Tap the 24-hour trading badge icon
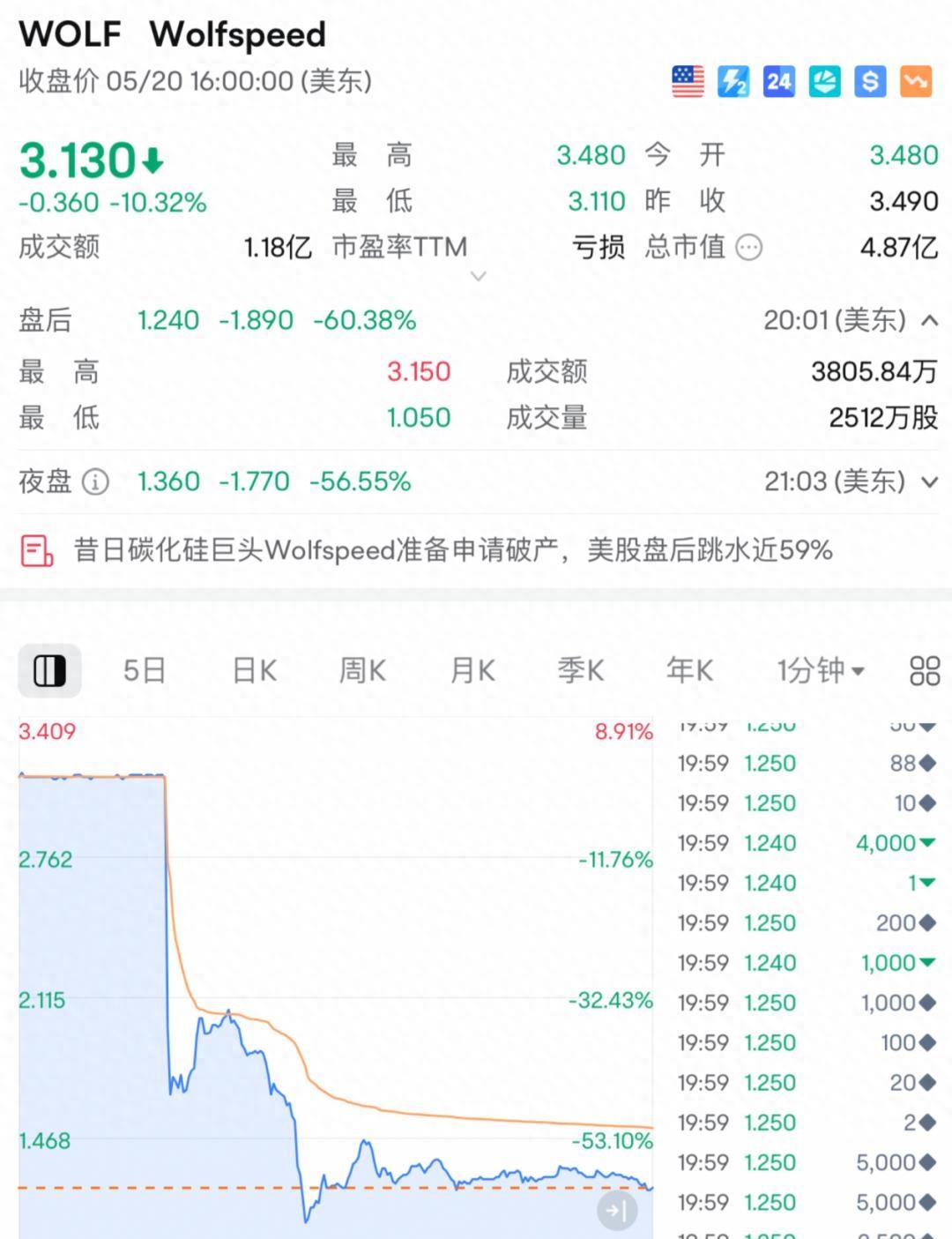 pyautogui.click(x=779, y=81)
